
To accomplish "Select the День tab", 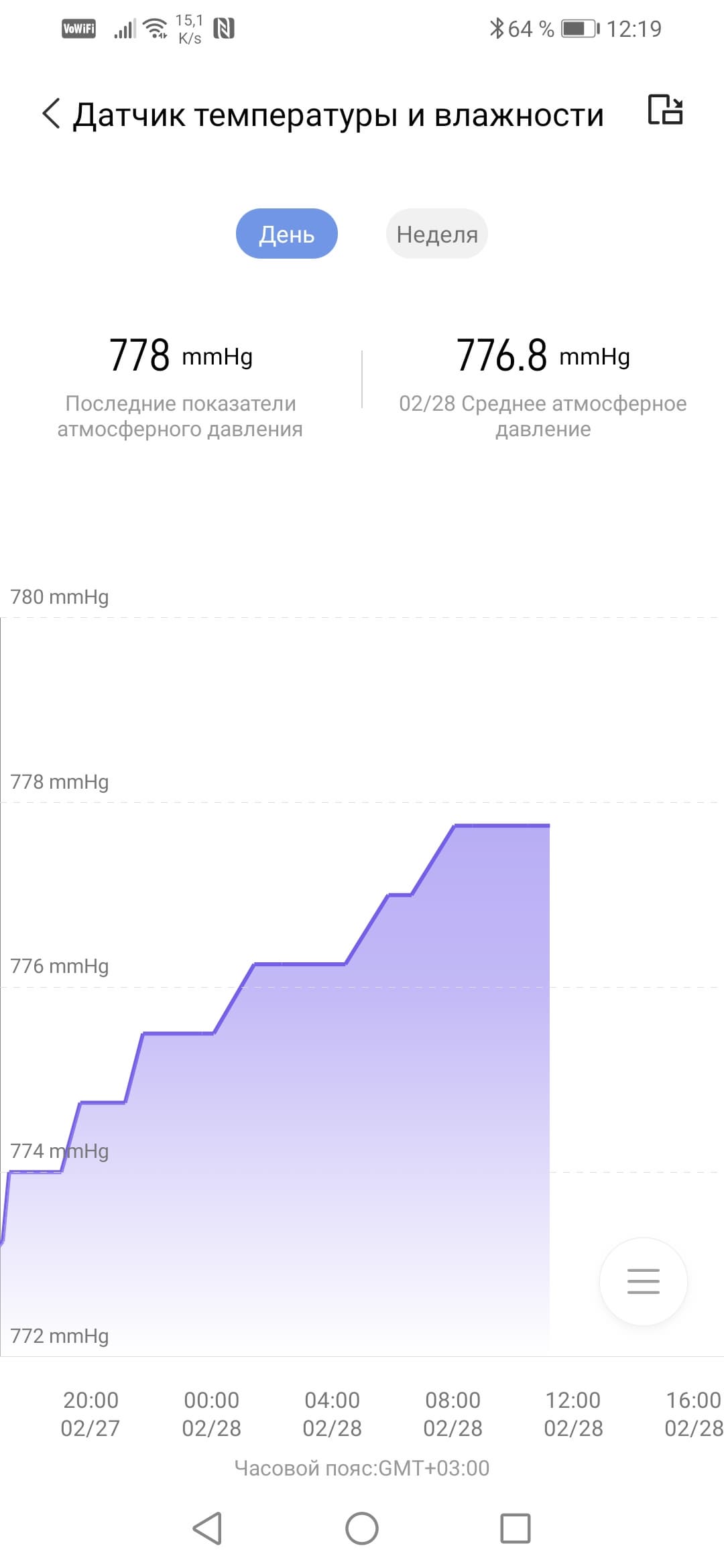I will click(x=286, y=234).
